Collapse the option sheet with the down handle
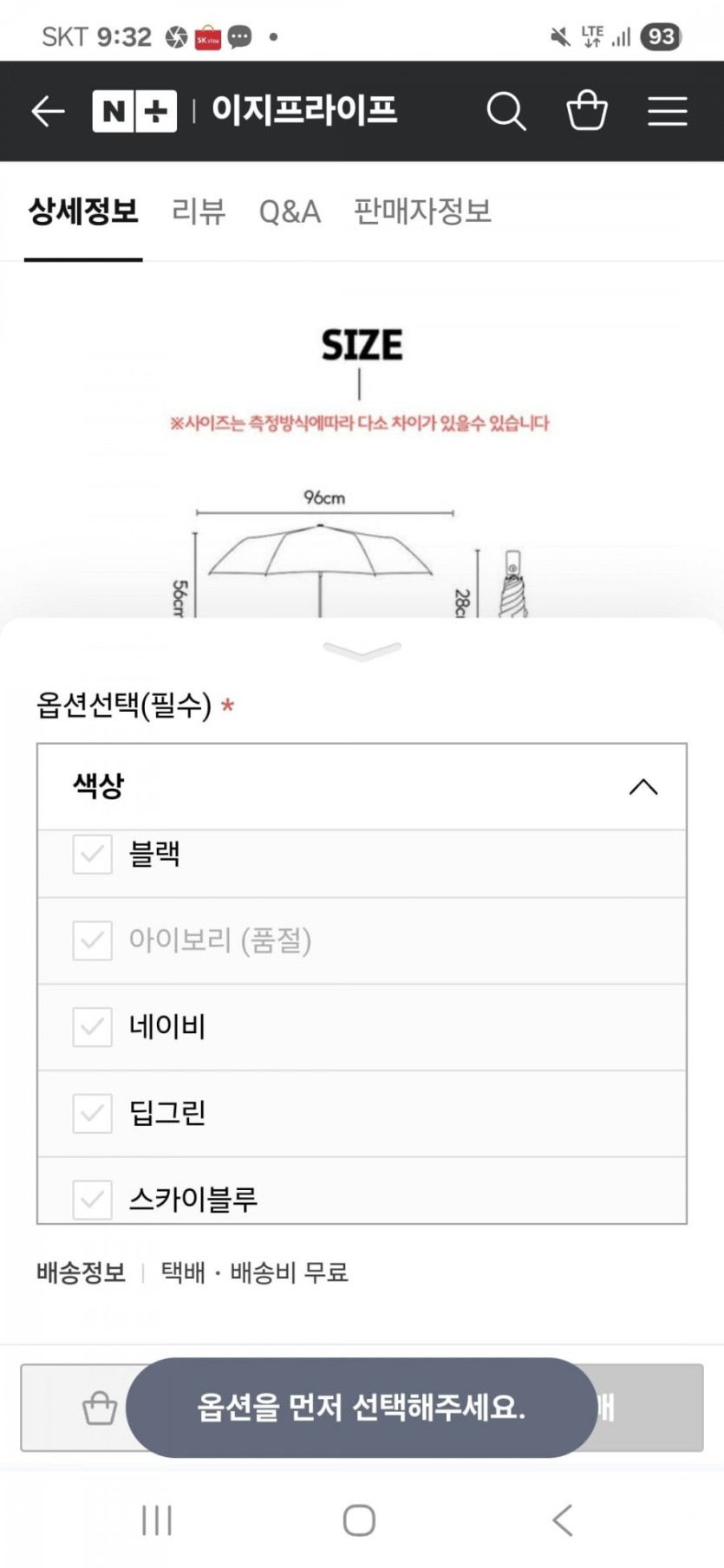This screenshot has height=1568, width=724. (x=362, y=651)
